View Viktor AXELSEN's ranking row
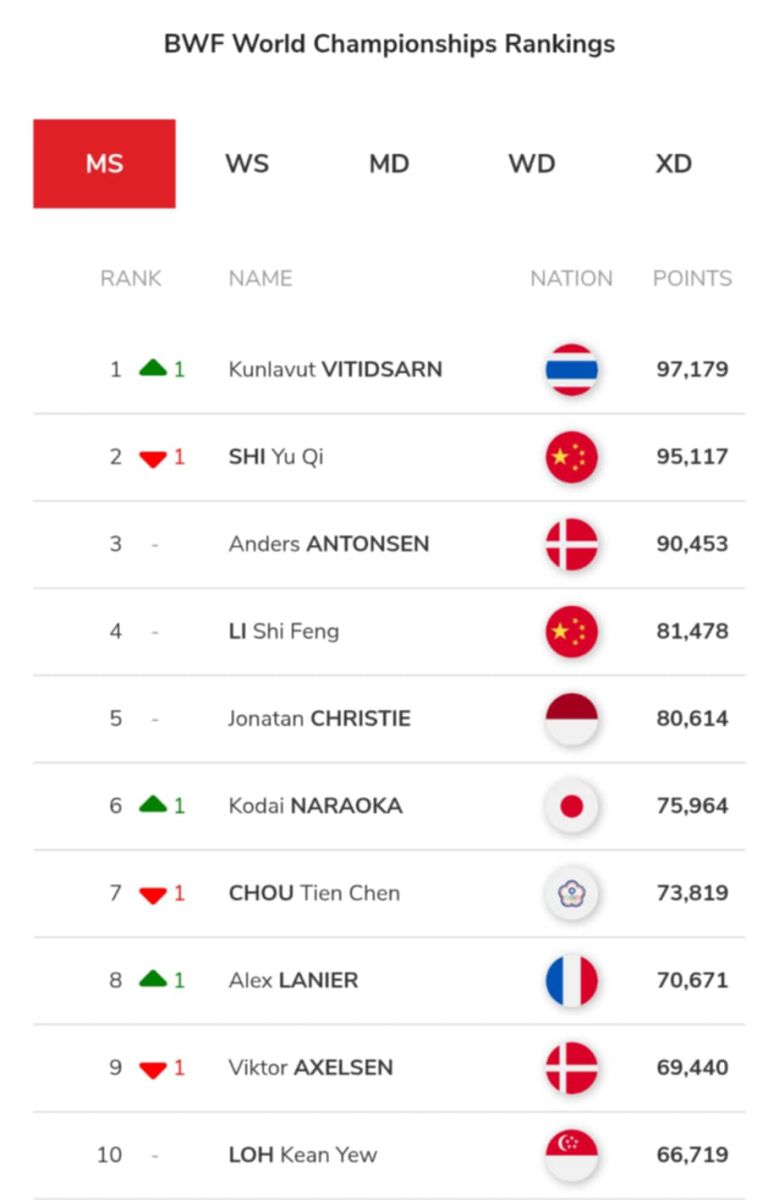779x1200 pixels. coord(310,1067)
